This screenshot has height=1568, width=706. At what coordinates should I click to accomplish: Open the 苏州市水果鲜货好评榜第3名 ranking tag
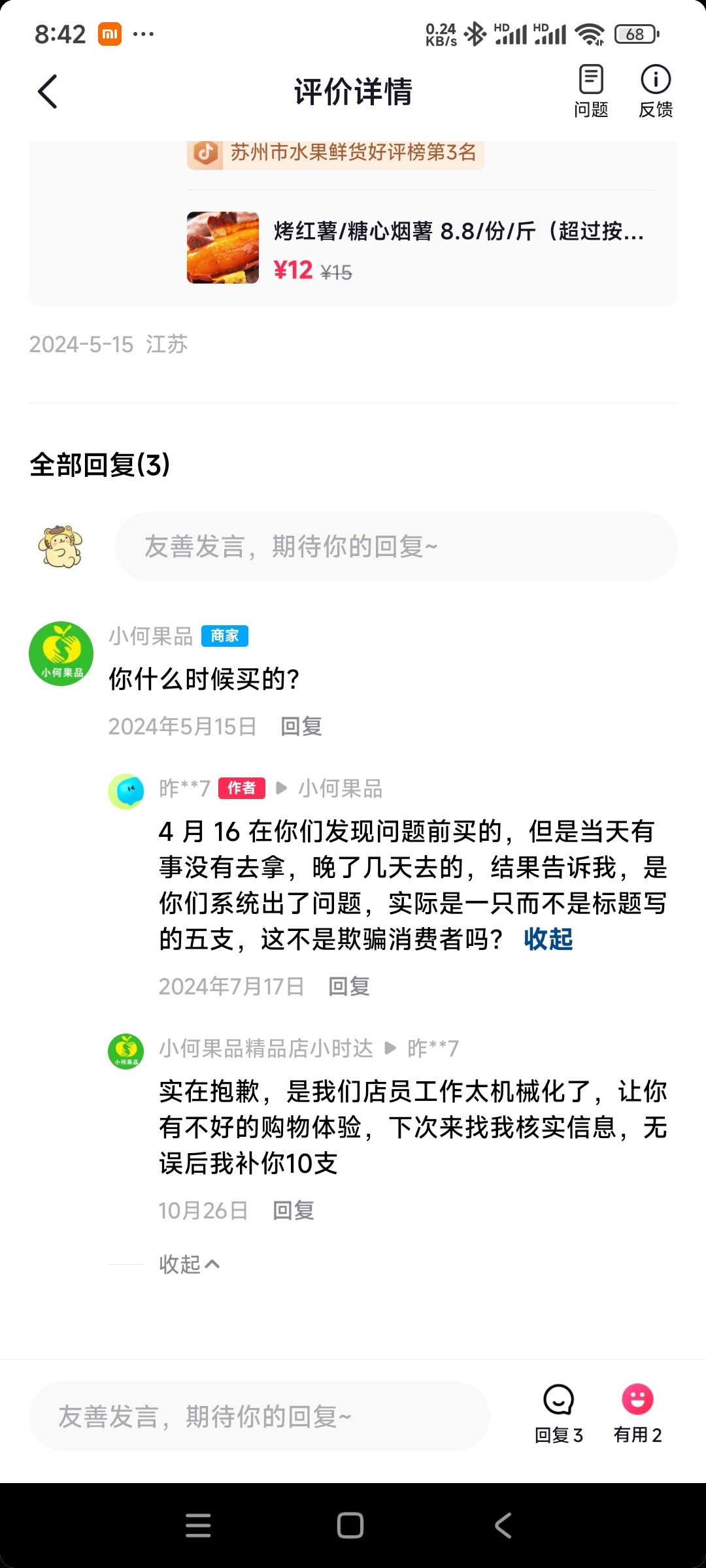[336, 153]
